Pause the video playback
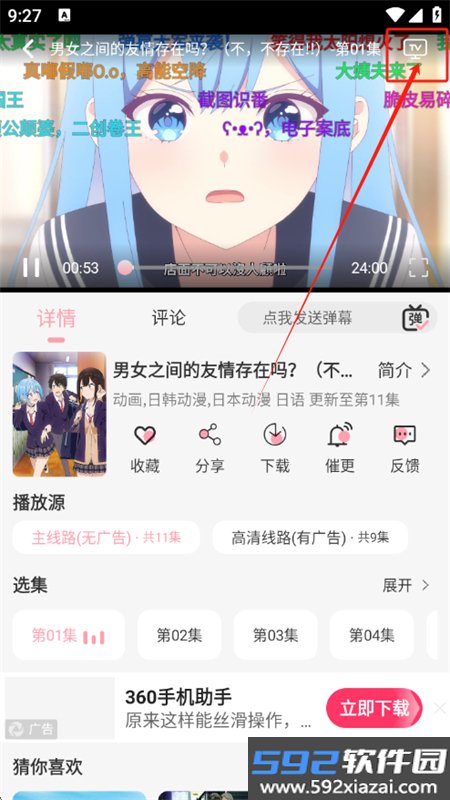Screen dimensions: 450x800 (31, 267)
